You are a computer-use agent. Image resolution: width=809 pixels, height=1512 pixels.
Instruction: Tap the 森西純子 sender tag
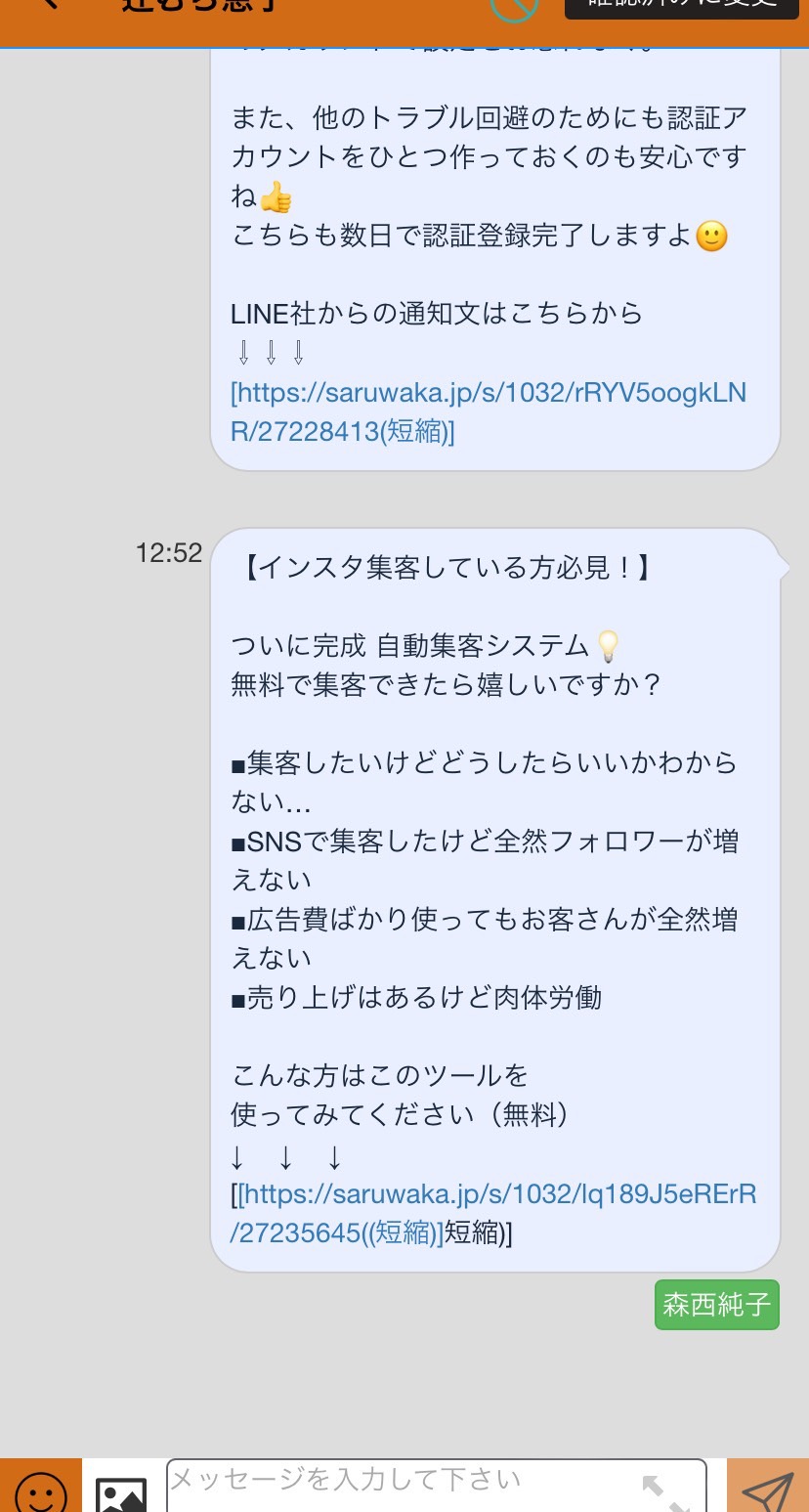(717, 1305)
